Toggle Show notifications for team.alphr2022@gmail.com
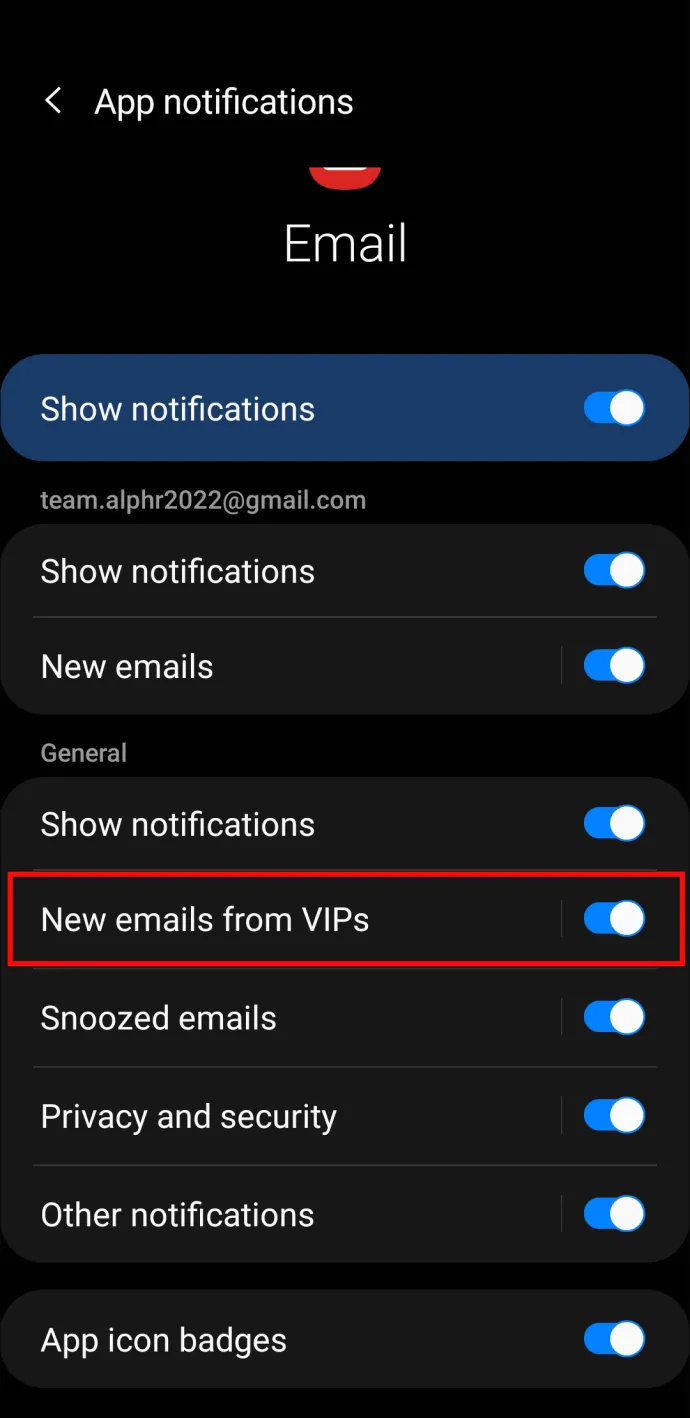The image size is (690, 1418). [613, 571]
